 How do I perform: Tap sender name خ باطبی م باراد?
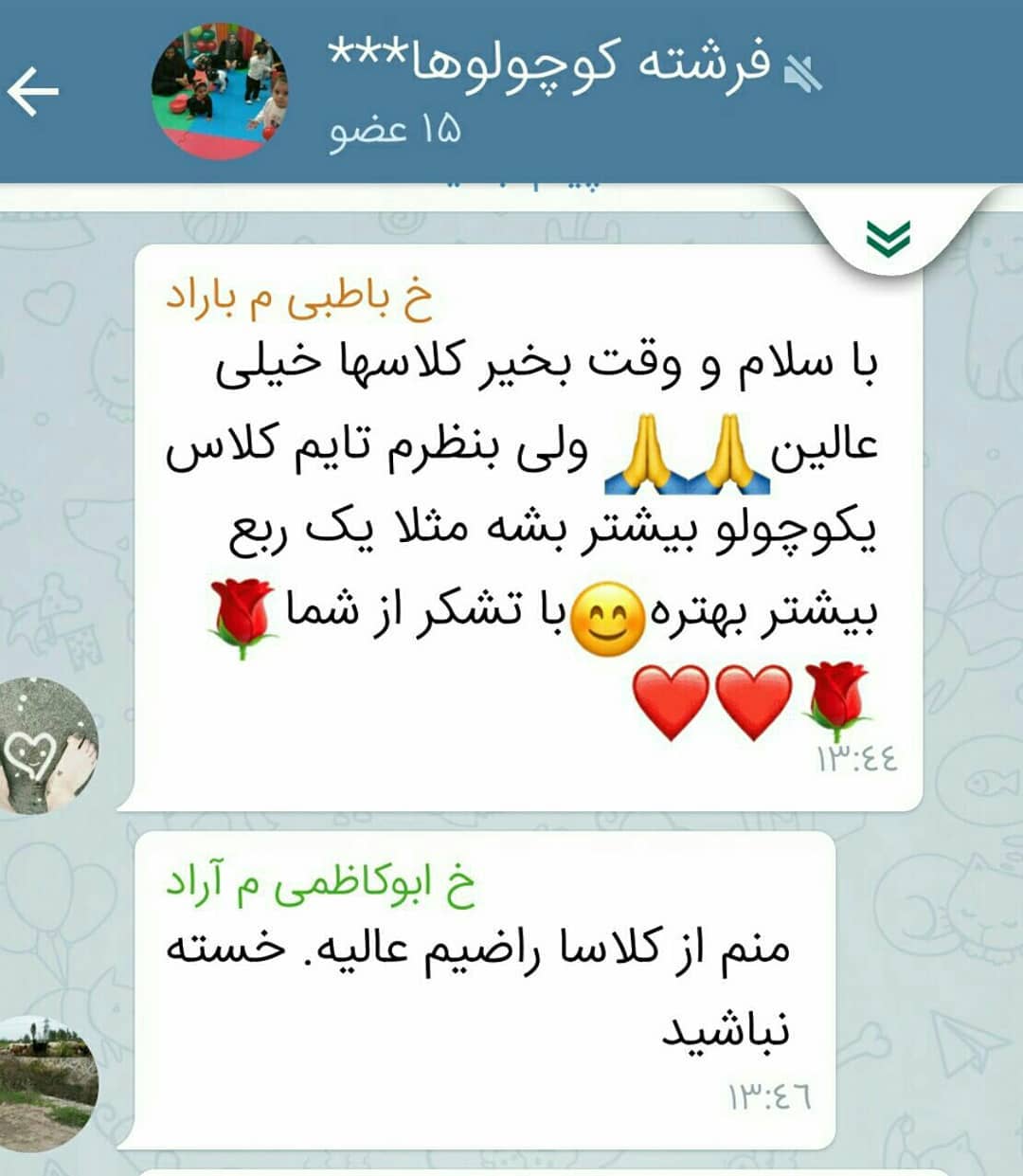click(x=299, y=298)
